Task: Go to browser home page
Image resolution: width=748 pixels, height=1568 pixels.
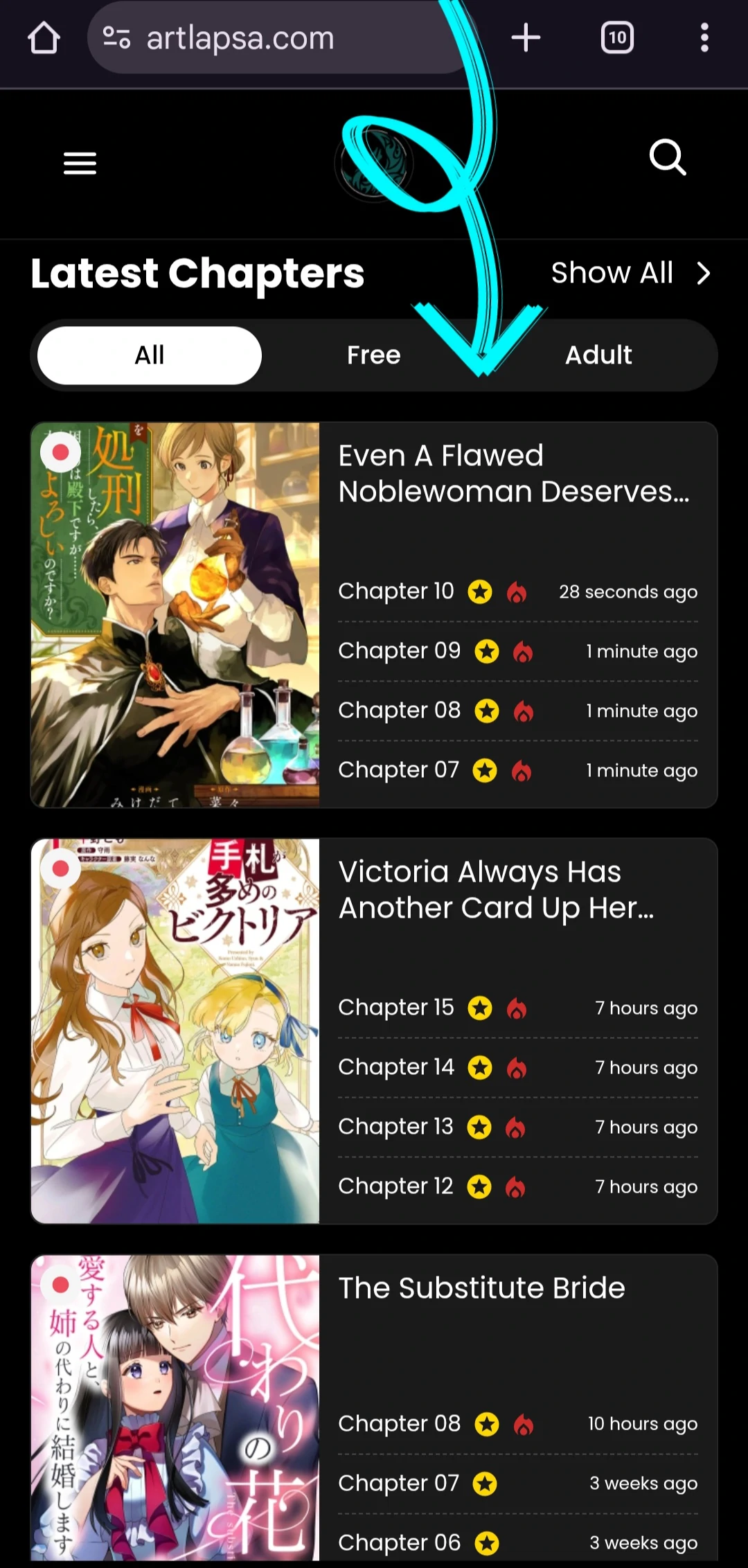Action: coord(44,38)
